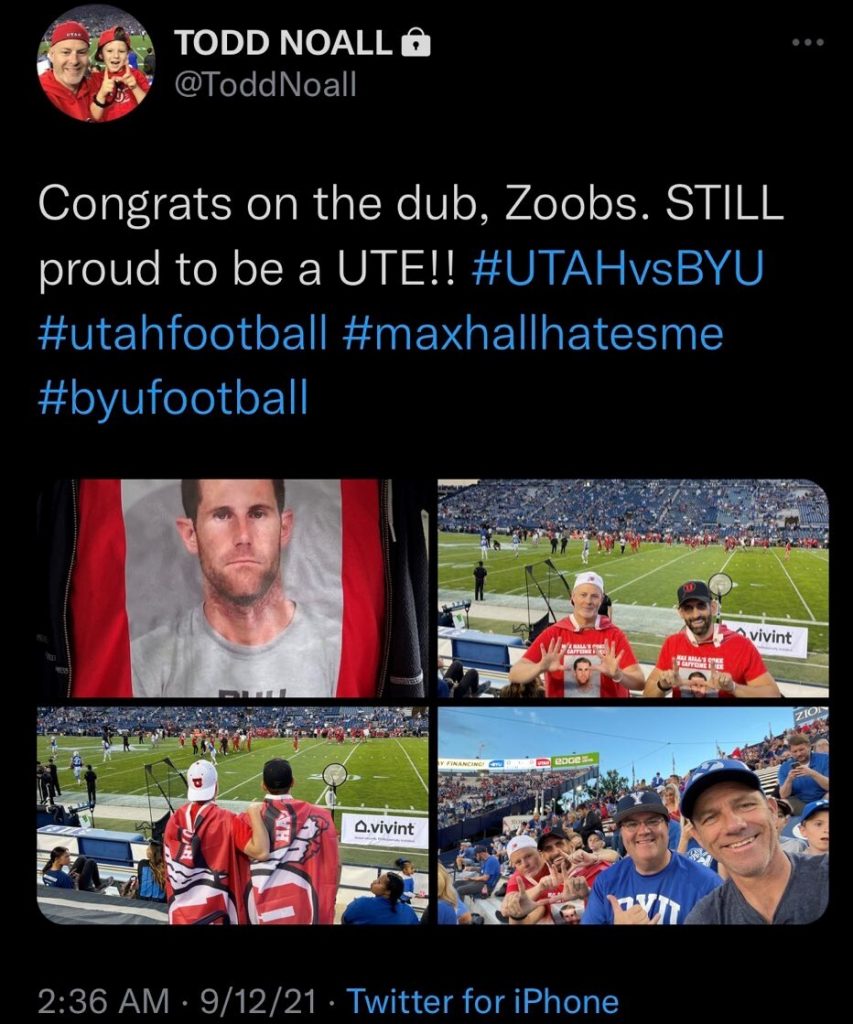View the photo of two fans in red shirts
The height and width of the screenshot is (1024, 853).
pos(633,588)
